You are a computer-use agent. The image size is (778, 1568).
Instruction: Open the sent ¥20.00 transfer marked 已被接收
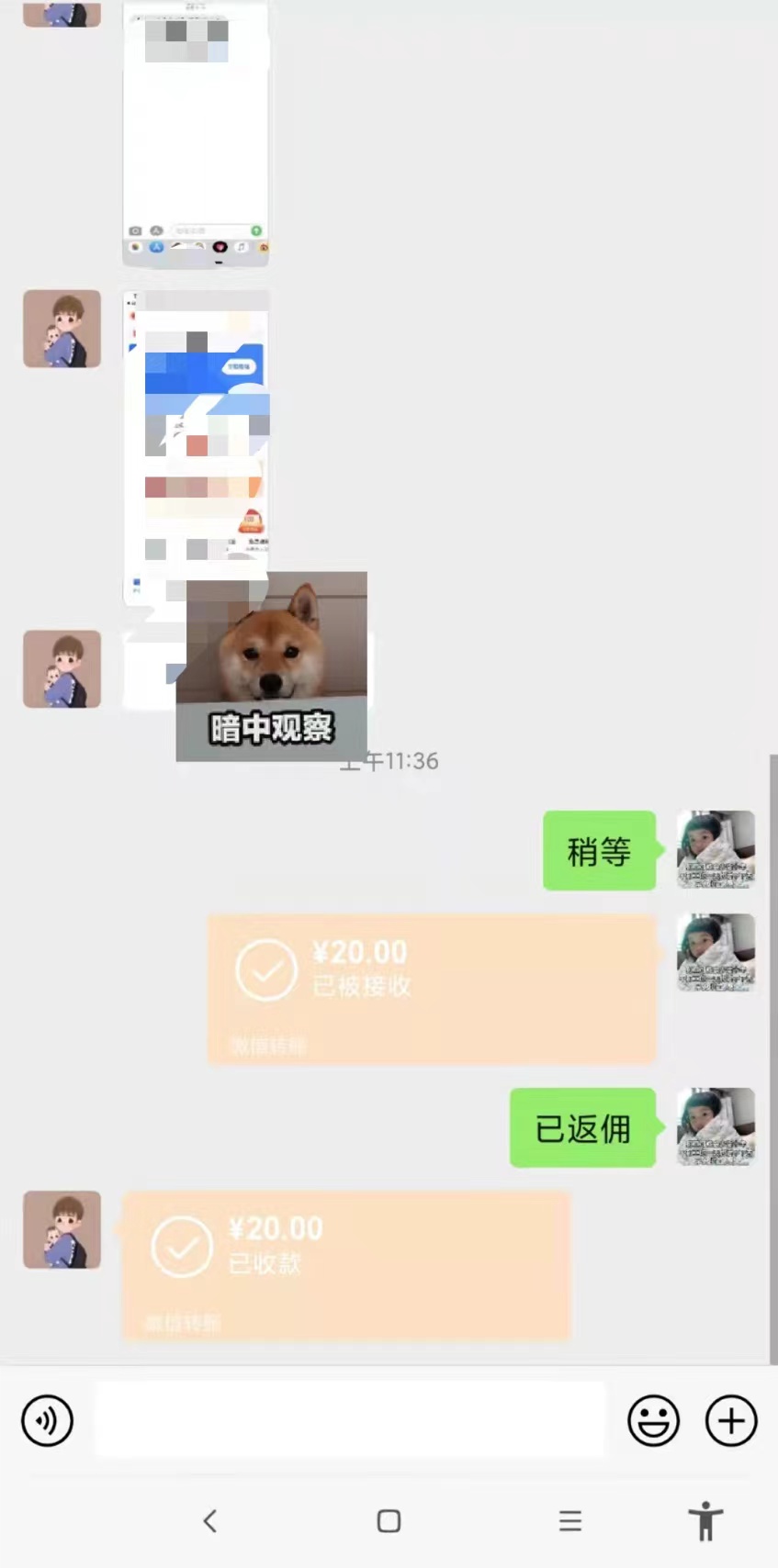[432, 989]
